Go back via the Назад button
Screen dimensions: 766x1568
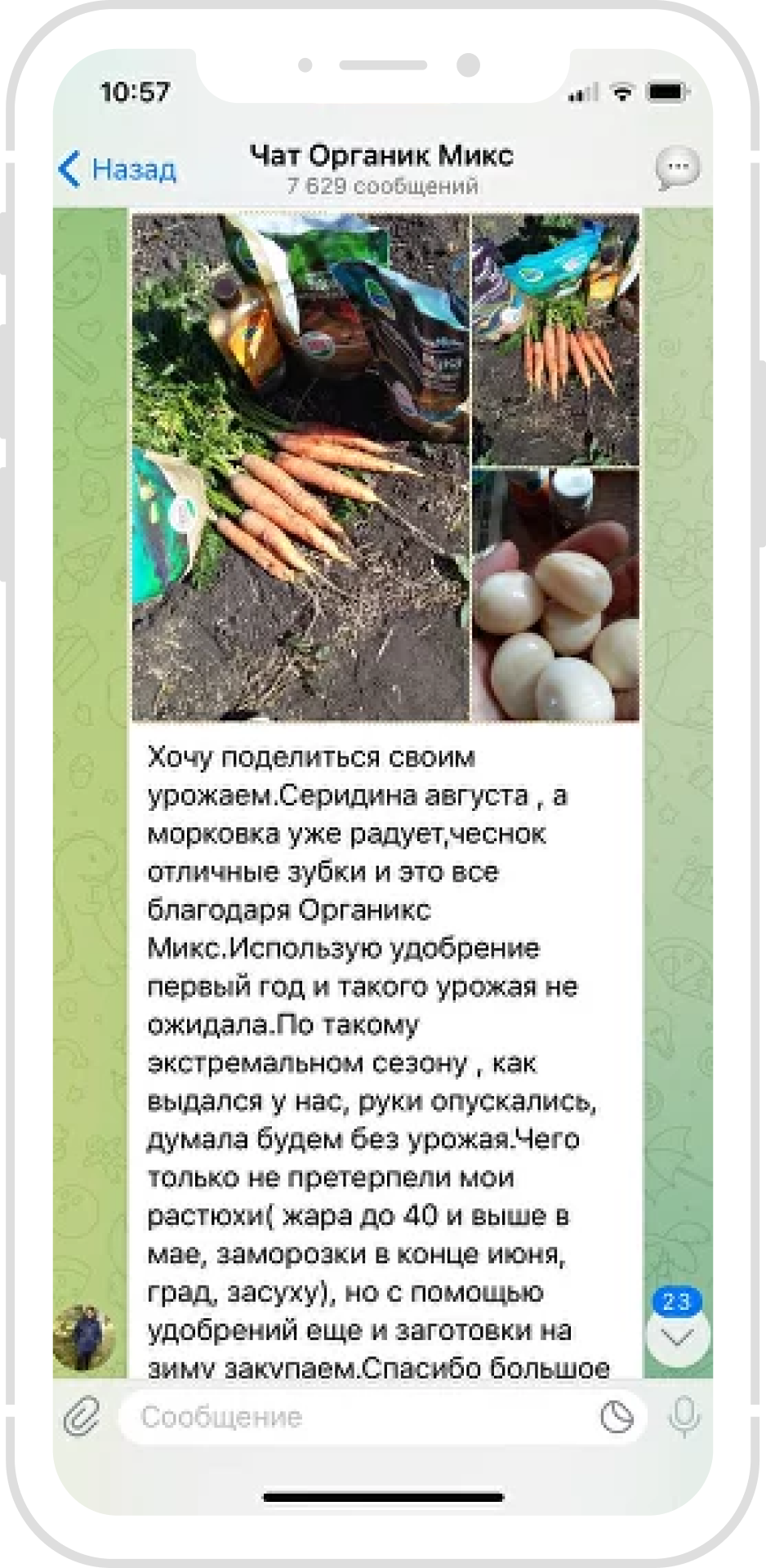pyautogui.click(x=118, y=169)
